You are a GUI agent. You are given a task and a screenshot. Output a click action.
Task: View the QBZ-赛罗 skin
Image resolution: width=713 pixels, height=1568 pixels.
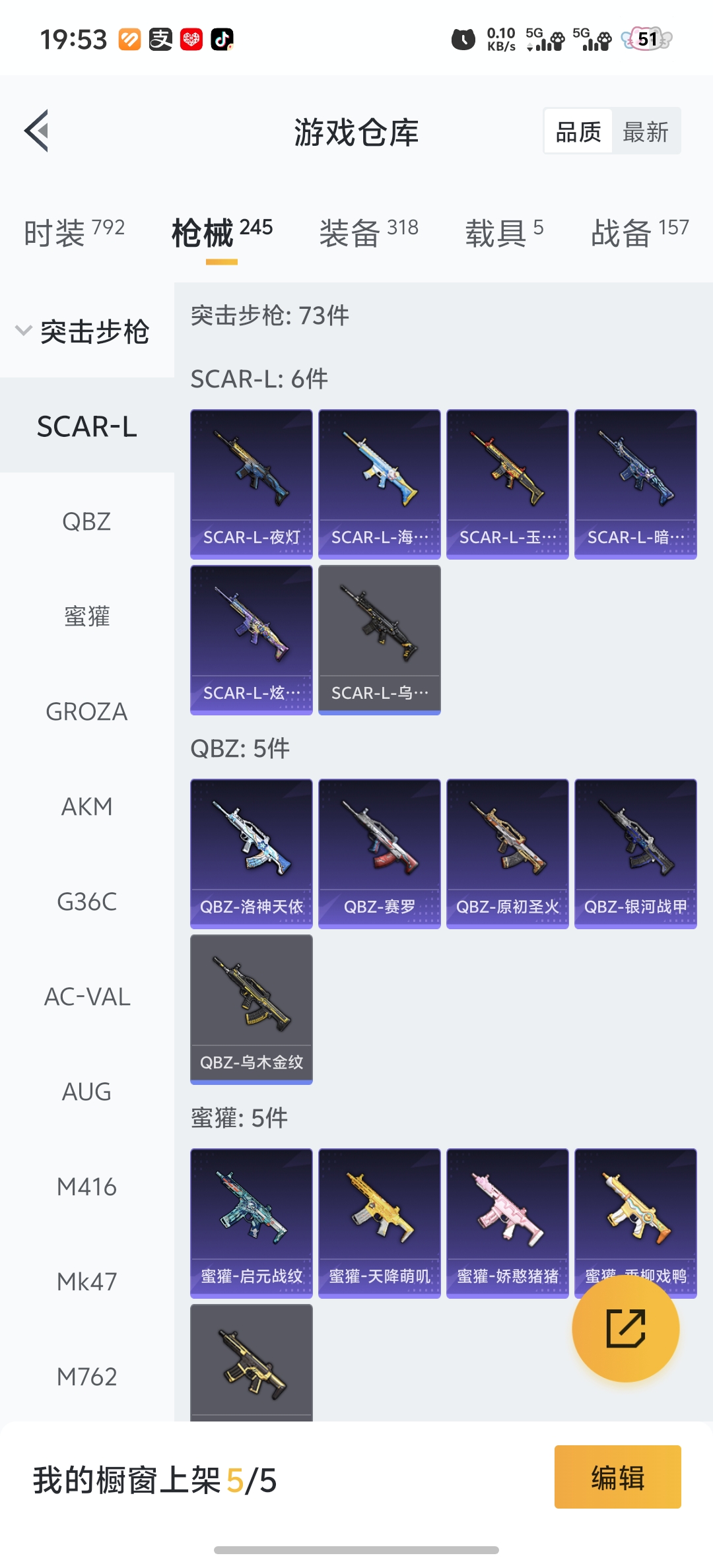[380, 853]
